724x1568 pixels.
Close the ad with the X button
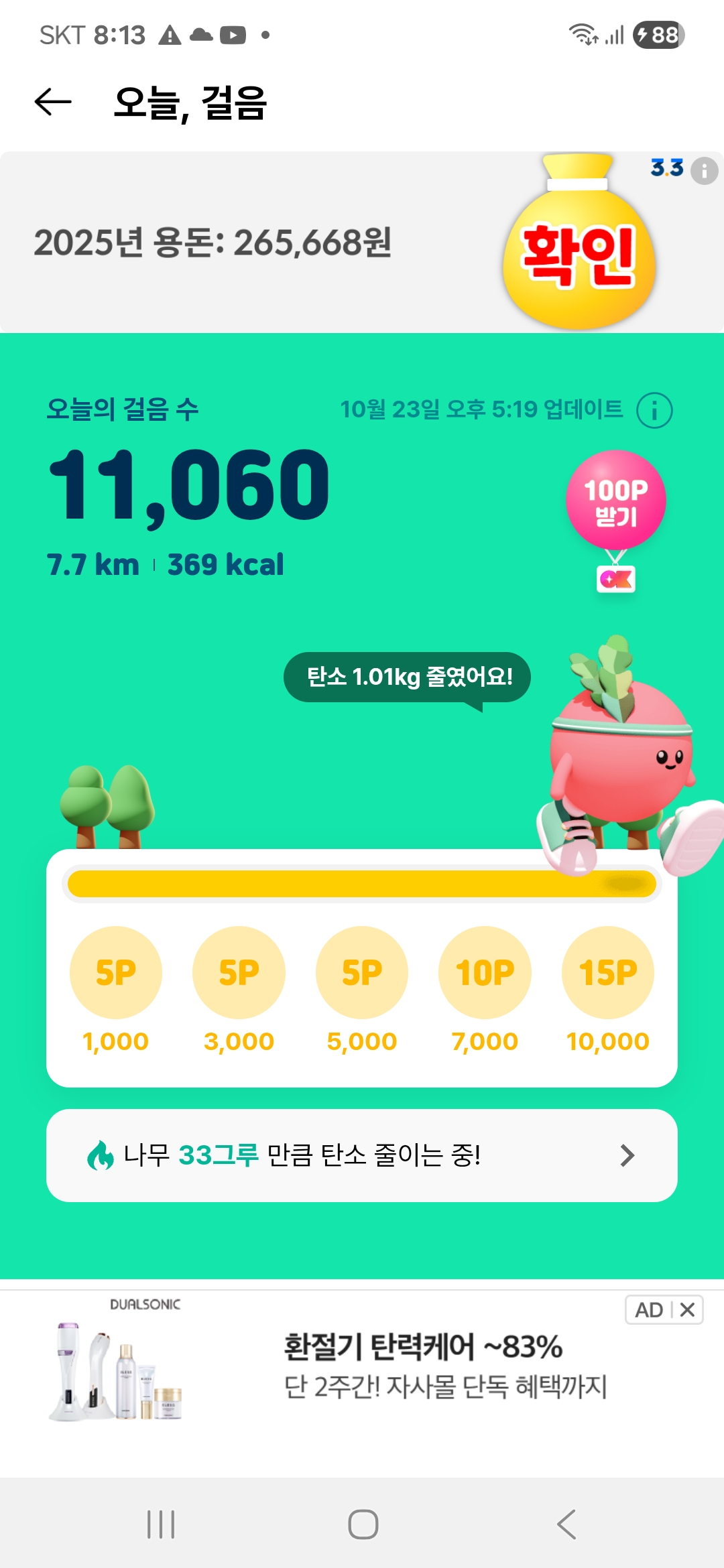click(x=687, y=1310)
